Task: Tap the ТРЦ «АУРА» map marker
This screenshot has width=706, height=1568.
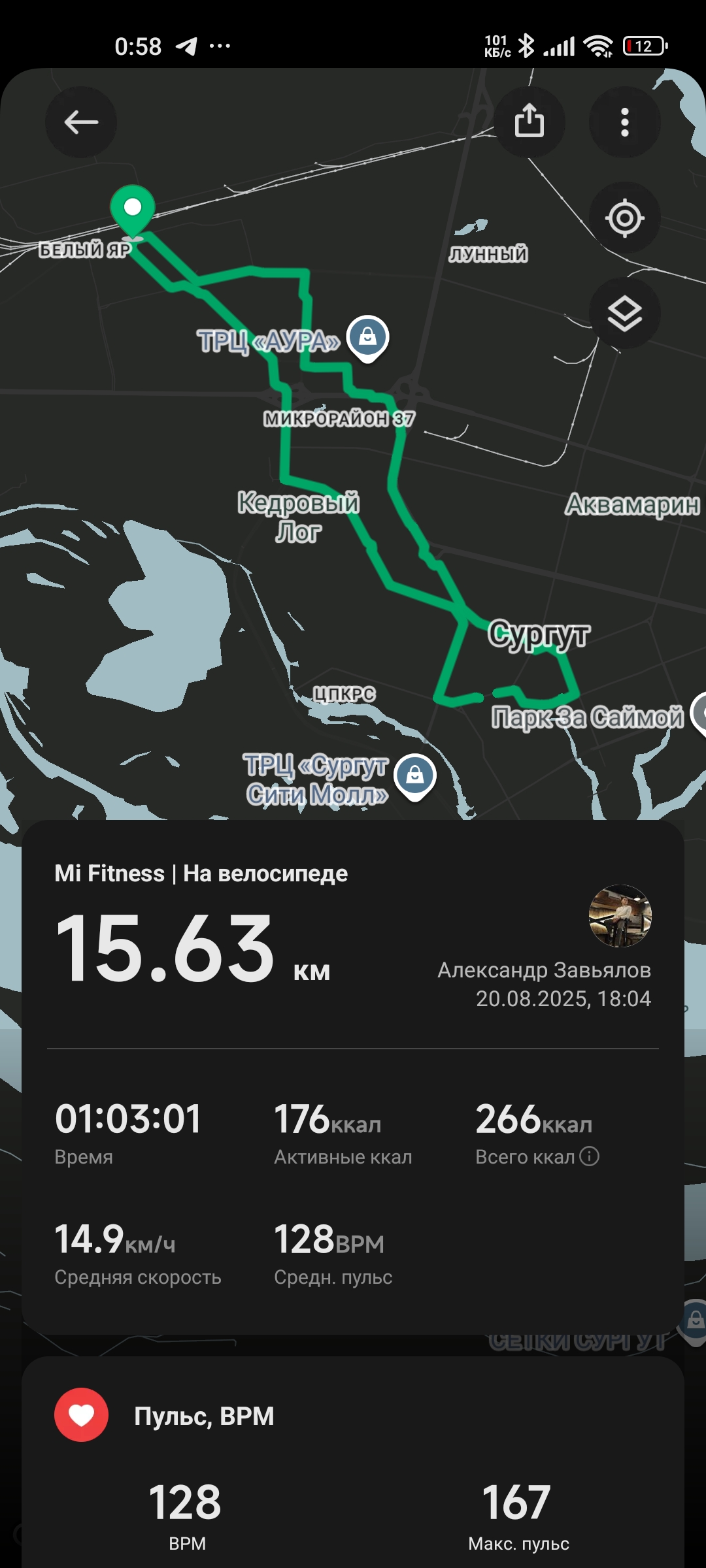Action: point(368,338)
